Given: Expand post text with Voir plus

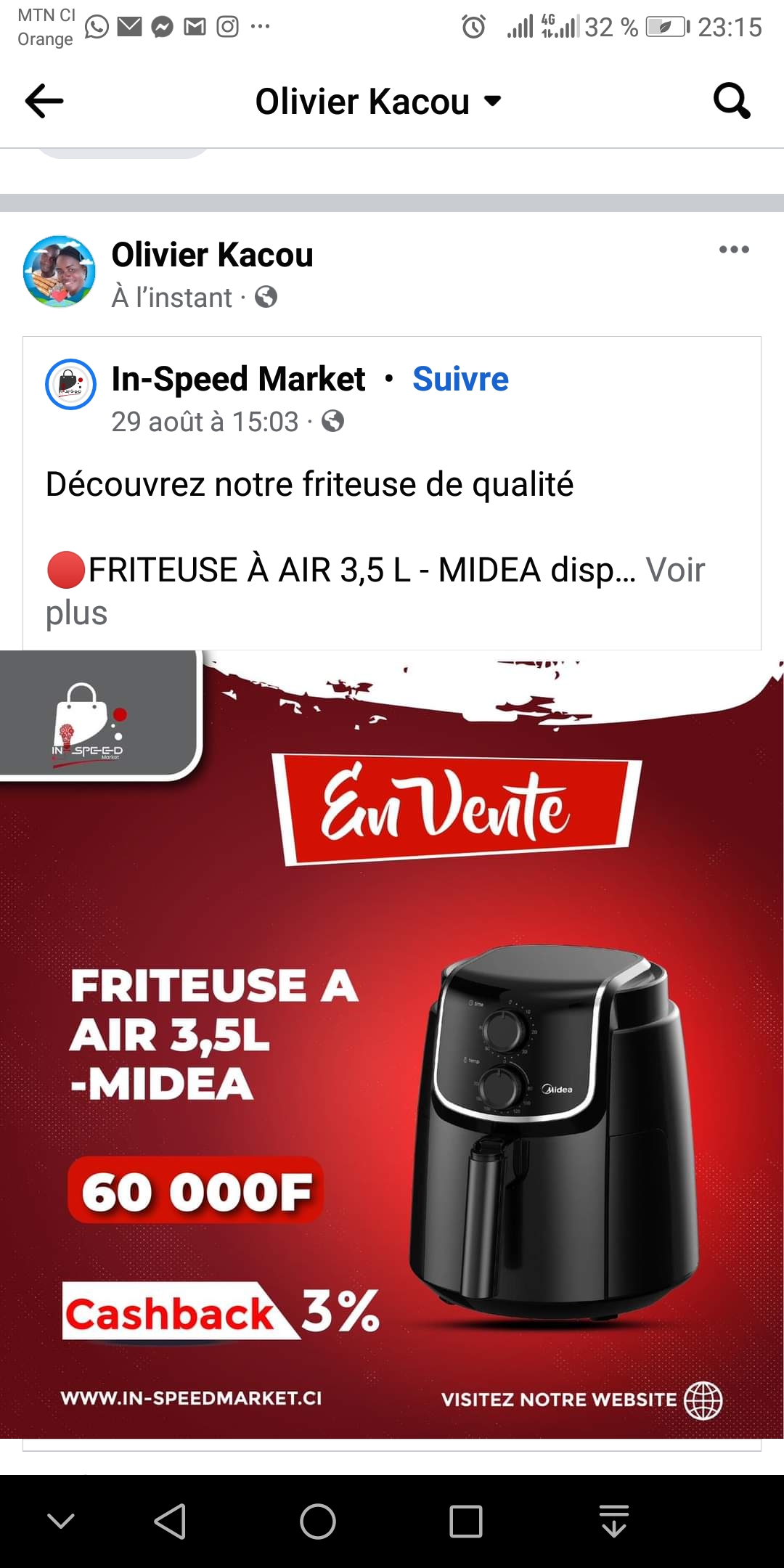Looking at the screenshot, I should pos(675,571).
